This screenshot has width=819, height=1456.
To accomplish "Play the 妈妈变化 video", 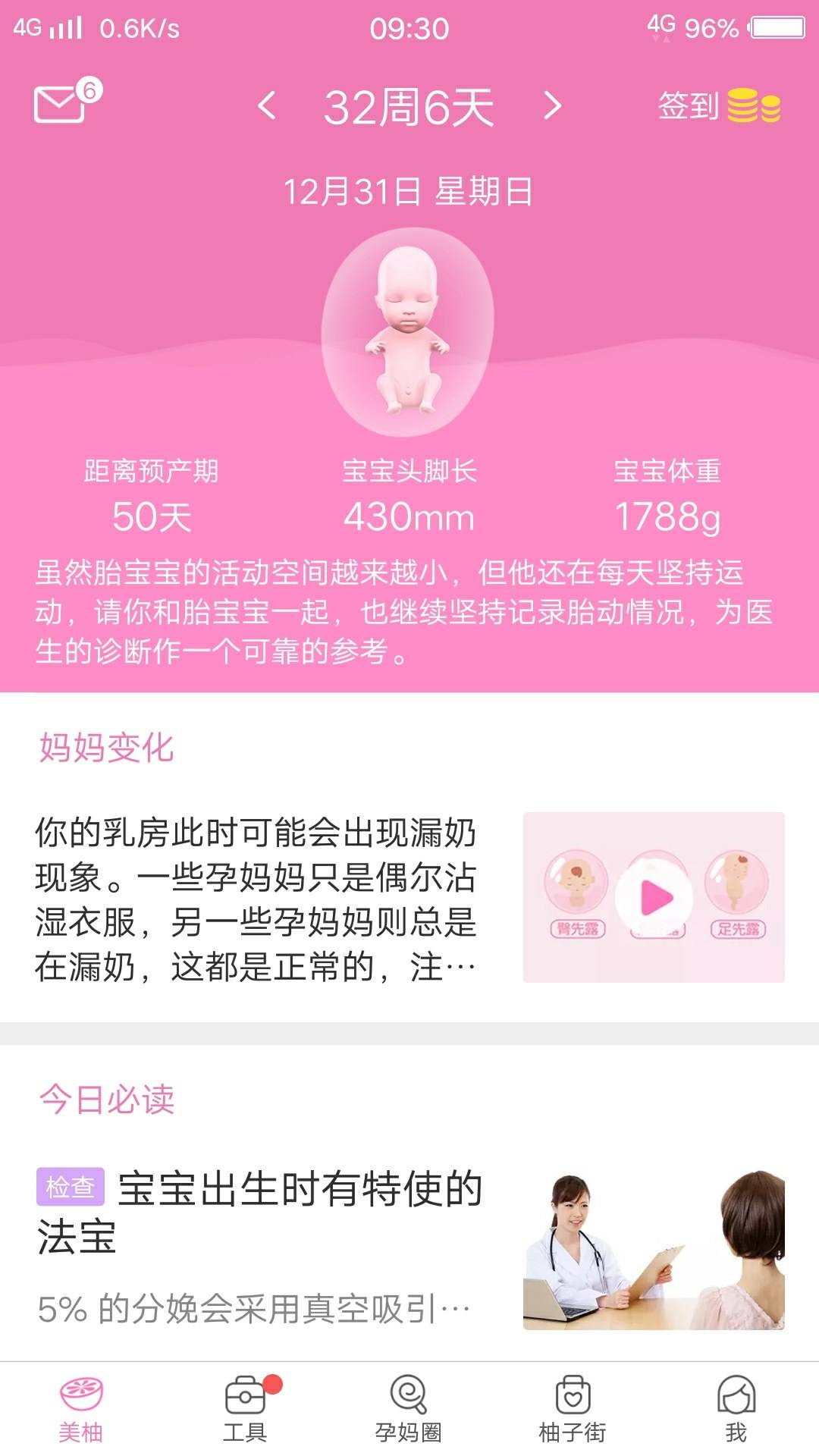I will tap(654, 898).
